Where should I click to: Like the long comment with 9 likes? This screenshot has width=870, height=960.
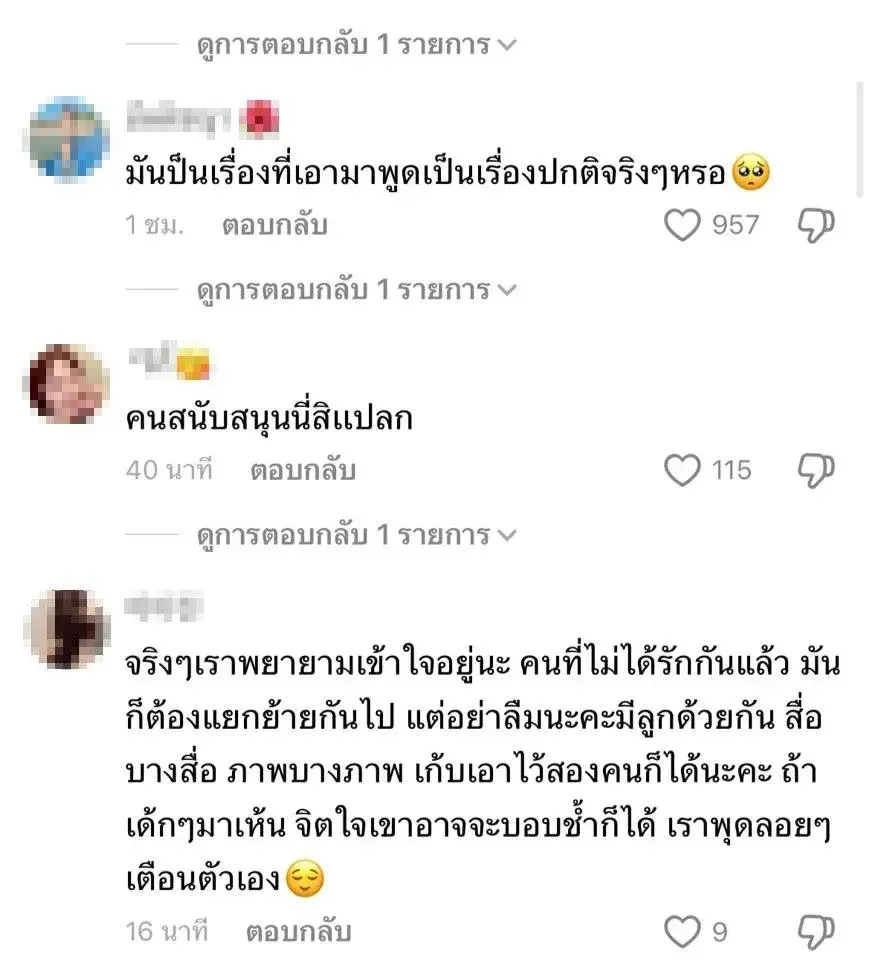pos(683,932)
